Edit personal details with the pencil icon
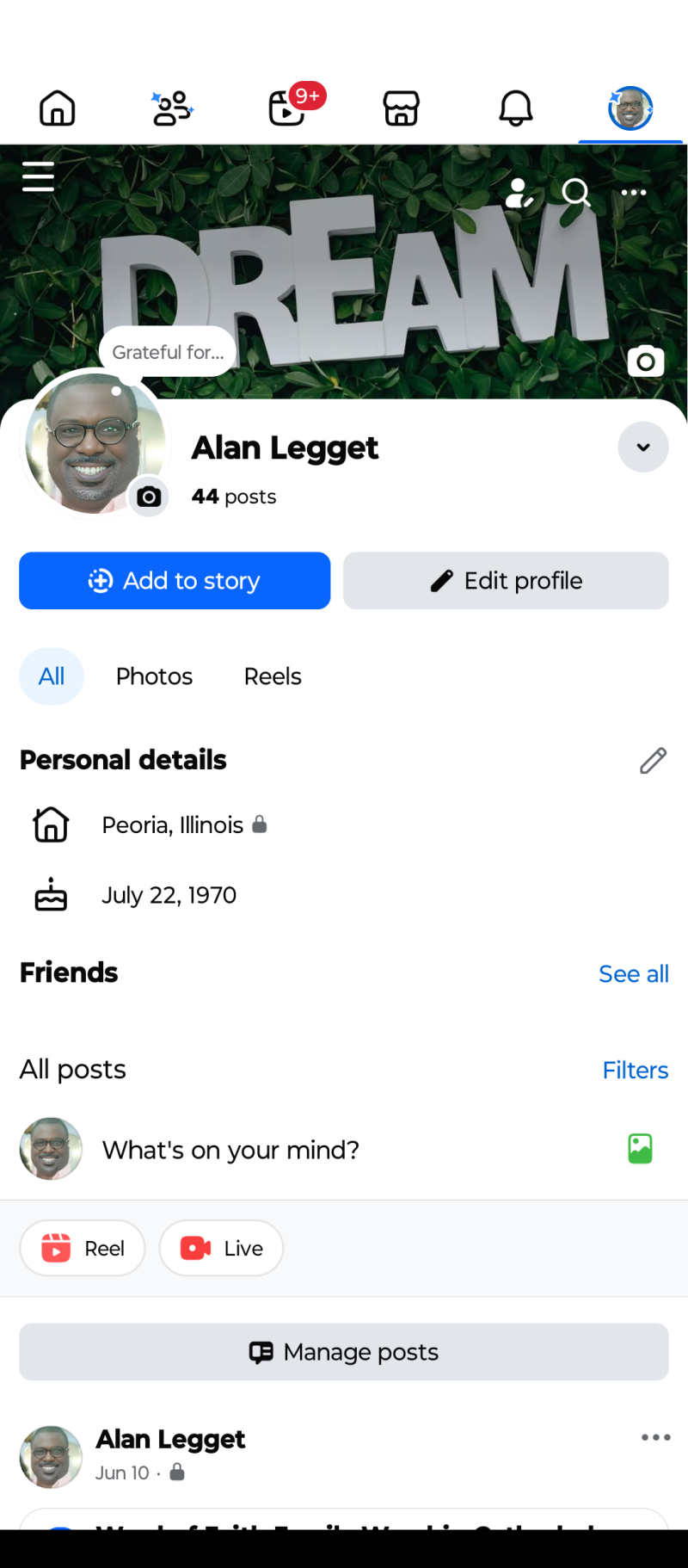The width and height of the screenshot is (688, 1568). coord(653,761)
